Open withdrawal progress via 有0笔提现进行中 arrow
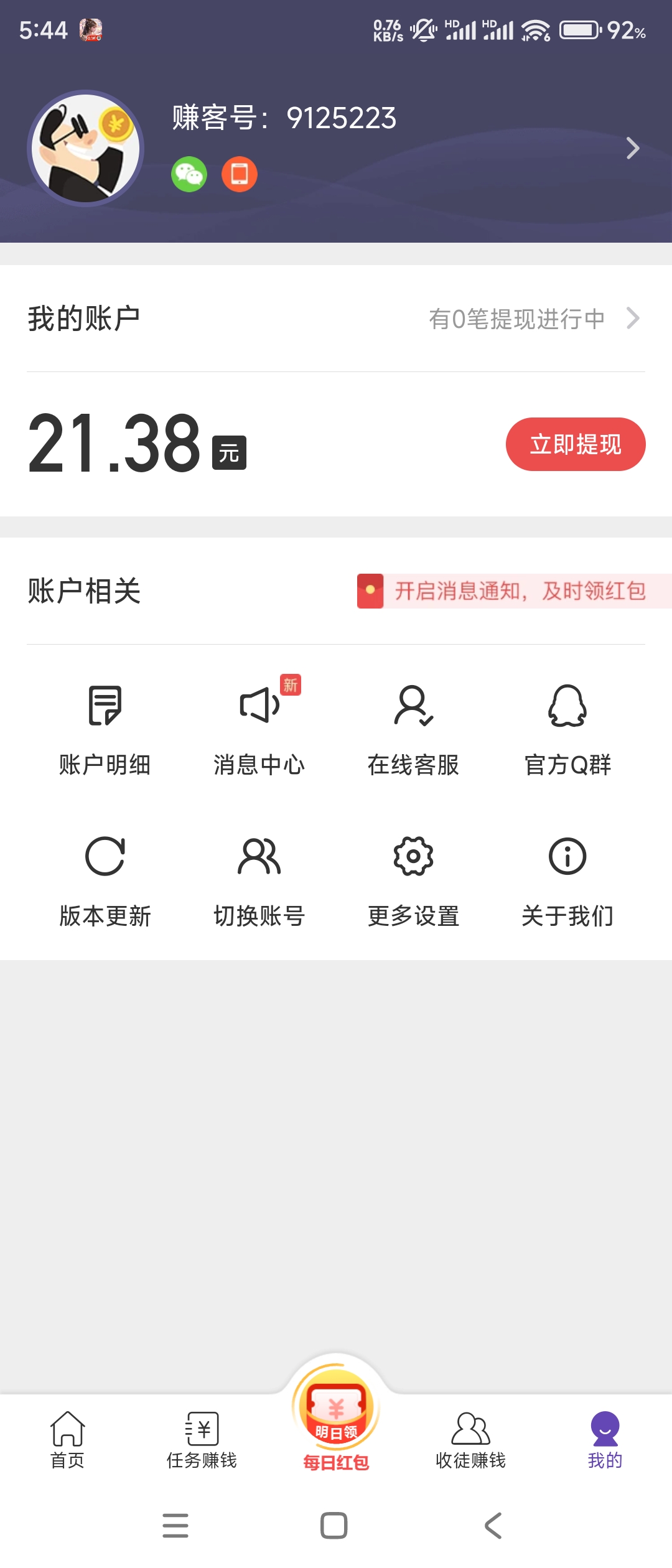This screenshot has width=672, height=1568. pos(633,317)
